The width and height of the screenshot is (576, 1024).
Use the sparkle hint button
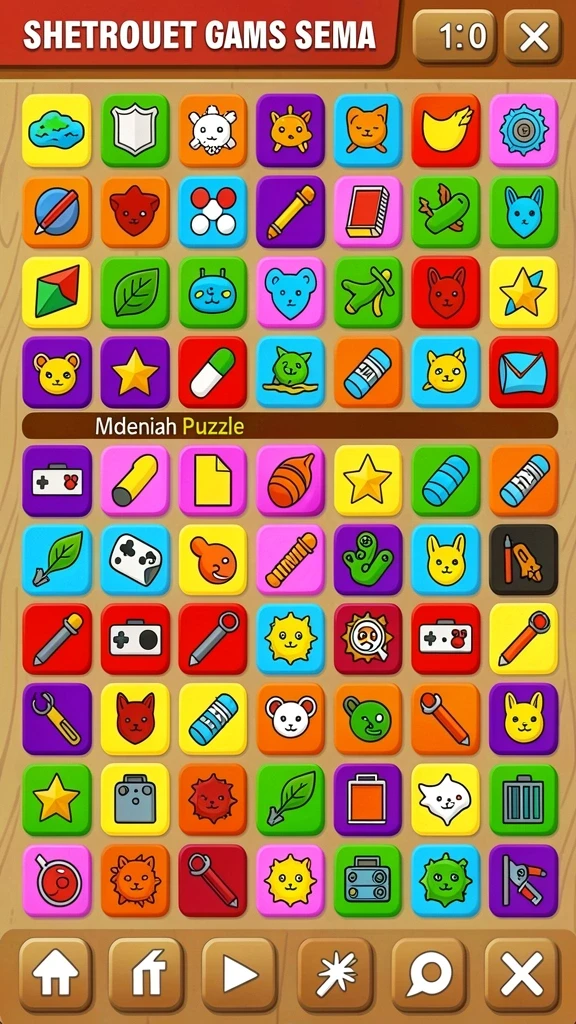334,975
